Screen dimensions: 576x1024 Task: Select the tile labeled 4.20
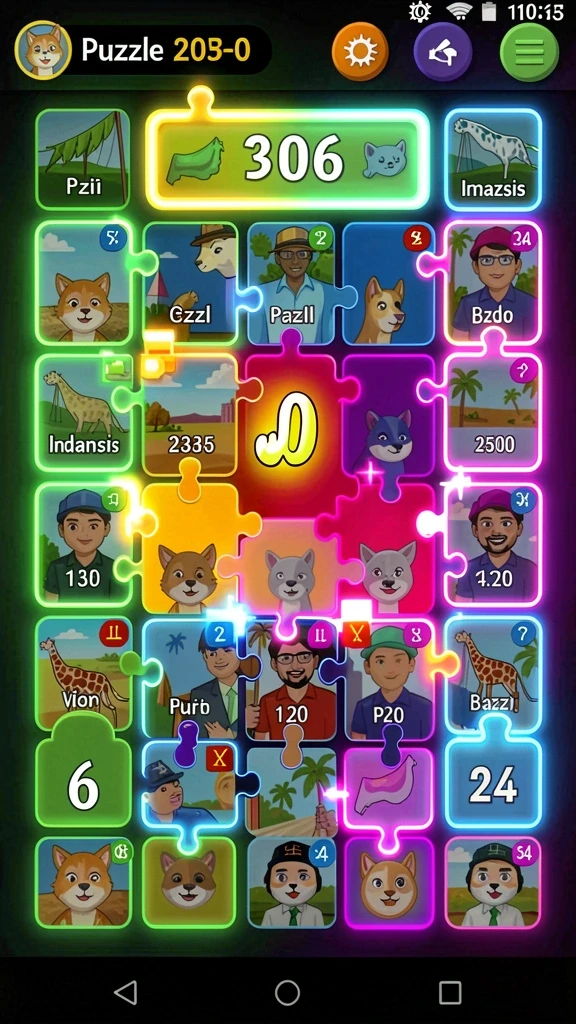[493, 545]
